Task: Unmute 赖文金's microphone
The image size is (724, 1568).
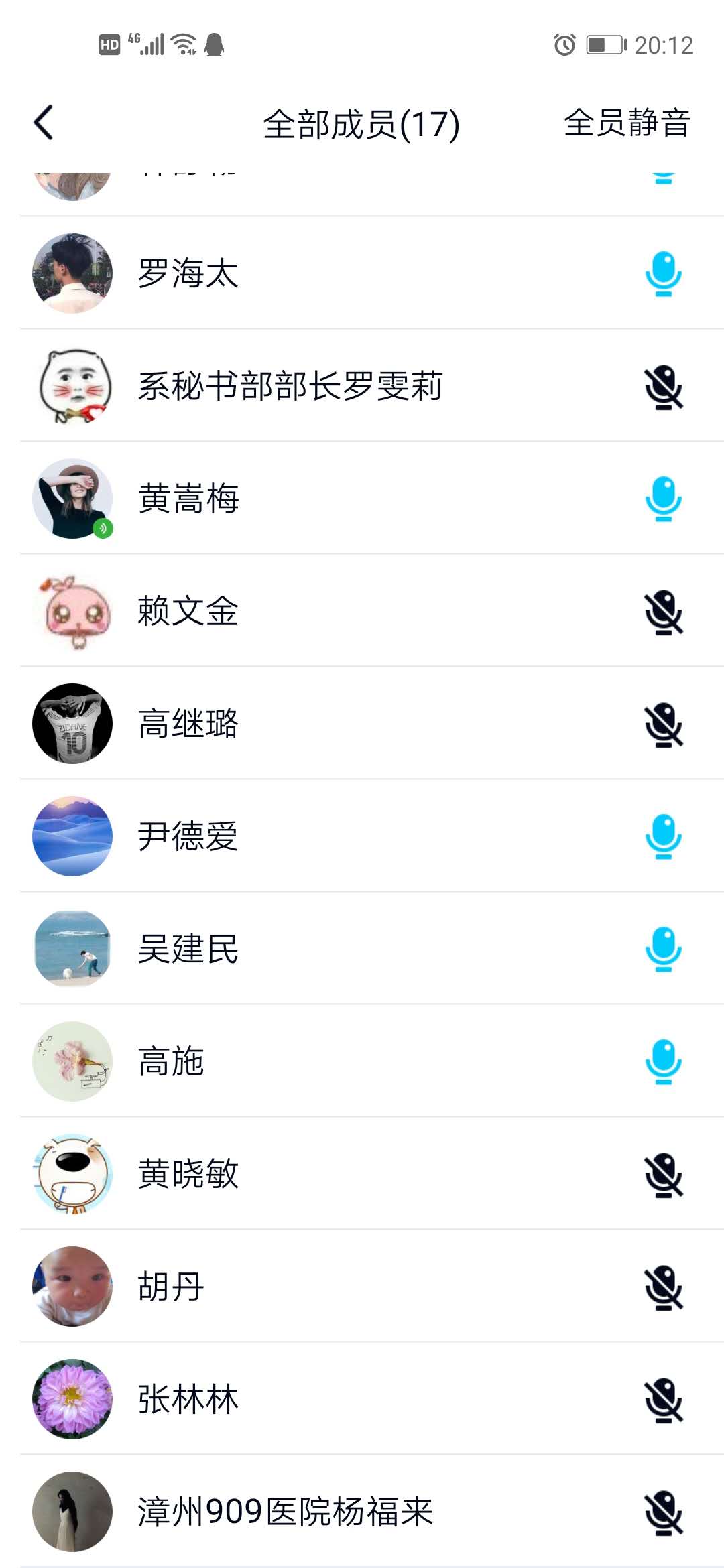Action: click(663, 612)
